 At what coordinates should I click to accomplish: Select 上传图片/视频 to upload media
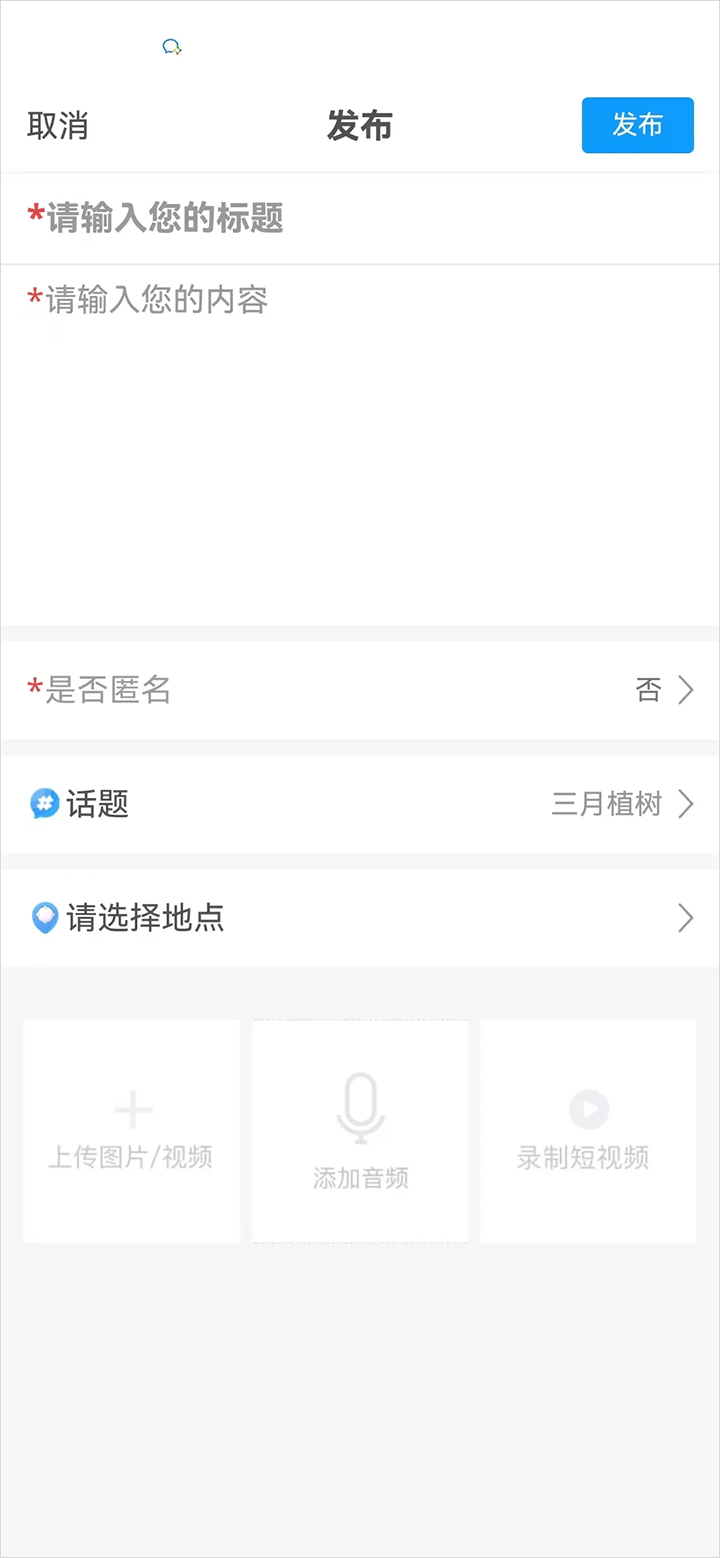[132, 1131]
